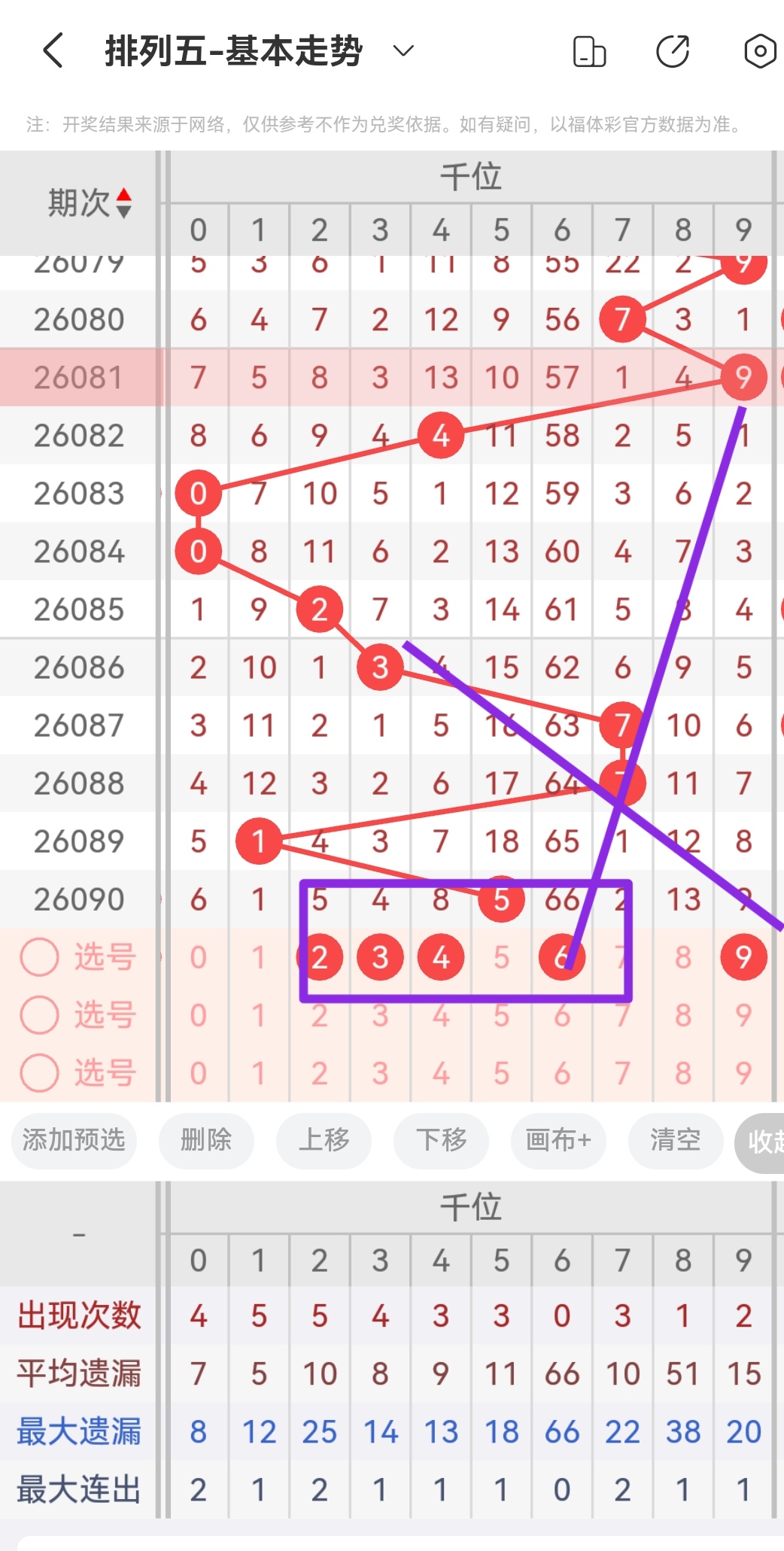This screenshot has height=1551, width=784.
Task: Clear drawings with 清空 button
Action: tap(675, 1142)
